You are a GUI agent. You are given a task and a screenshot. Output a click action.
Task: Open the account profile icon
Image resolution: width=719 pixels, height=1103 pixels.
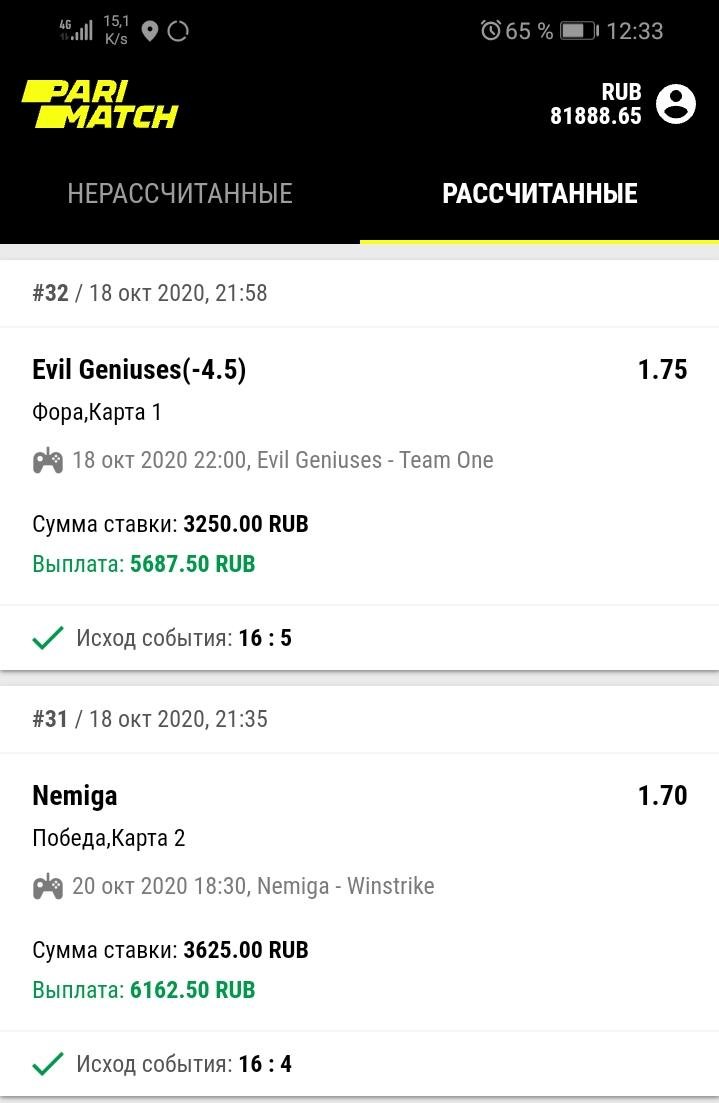coord(675,104)
